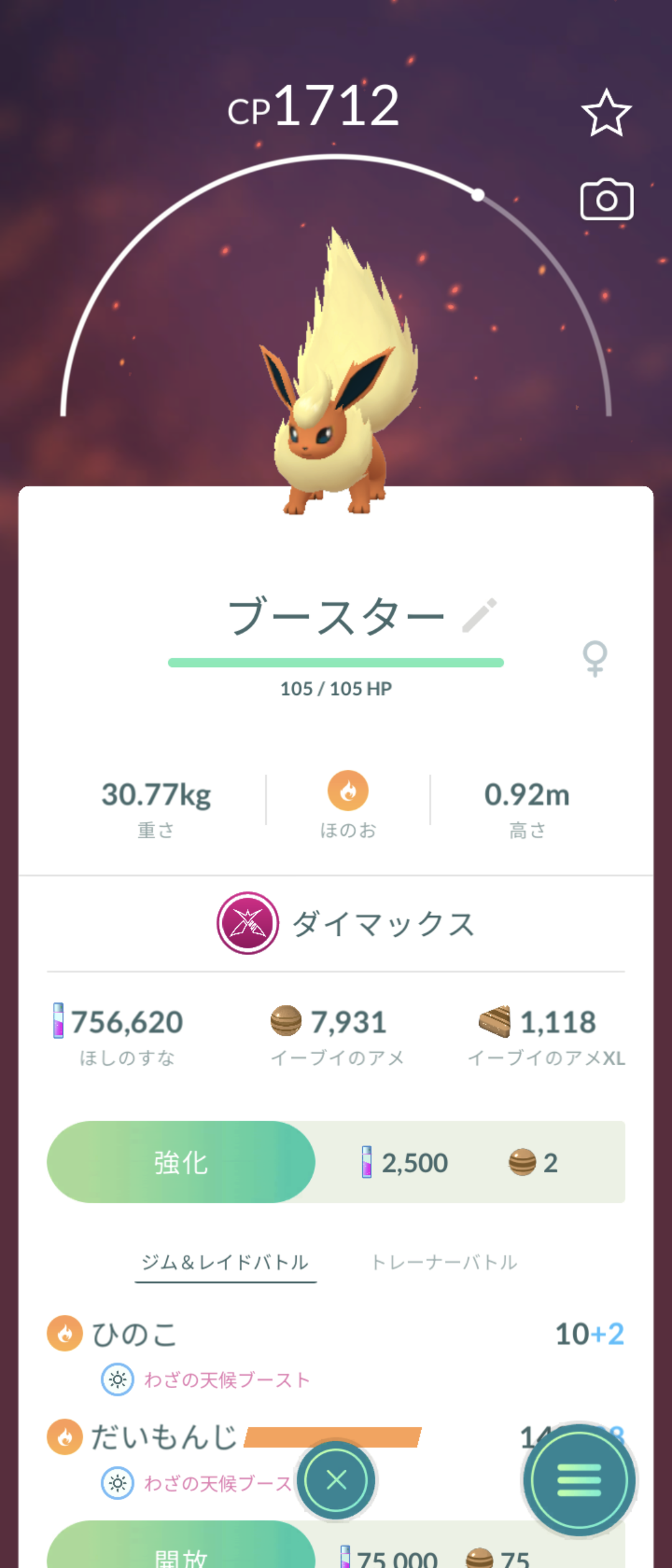672x1568 pixels.
Task: Tap the 開放 new attack button
Action: (x=181, y=1553)
